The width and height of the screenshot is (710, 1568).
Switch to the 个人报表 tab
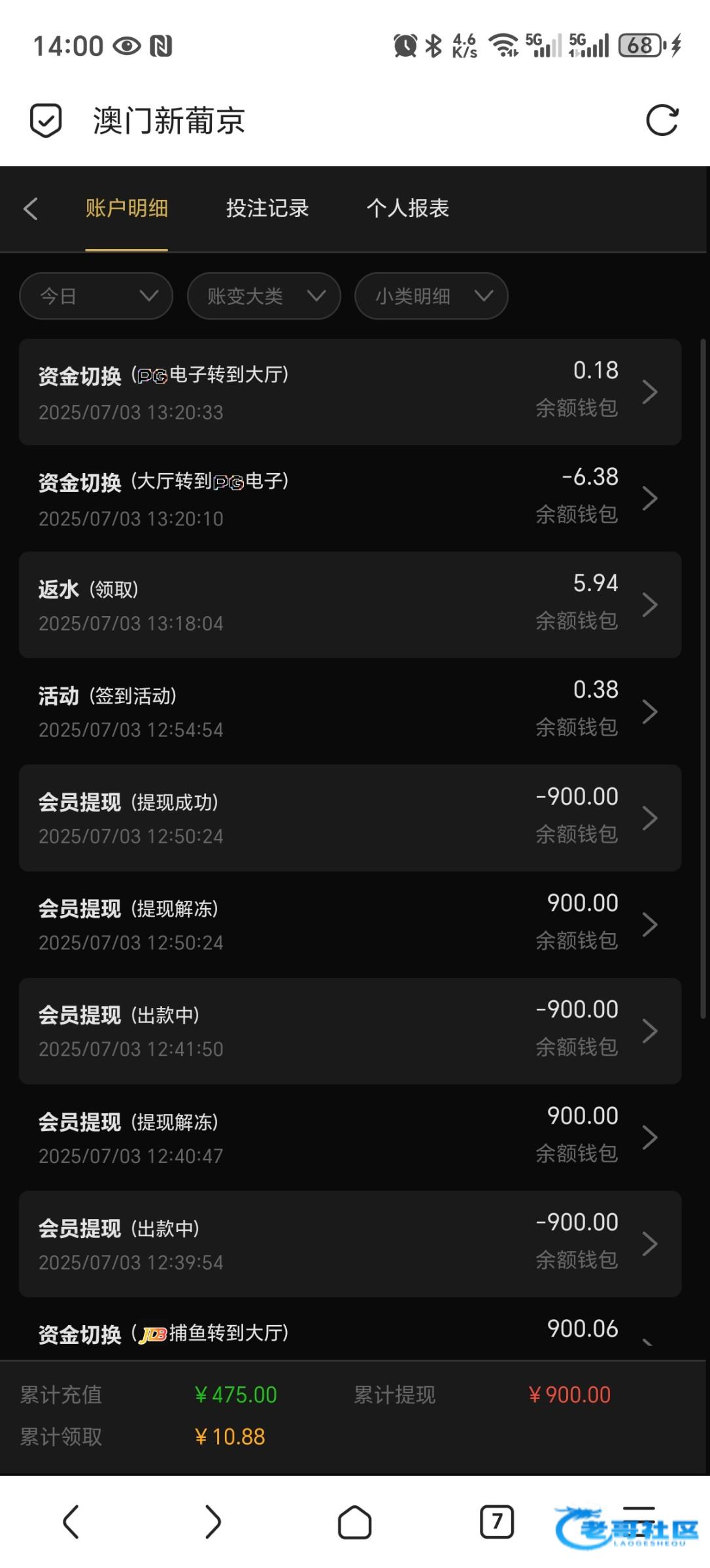point(408,208)
